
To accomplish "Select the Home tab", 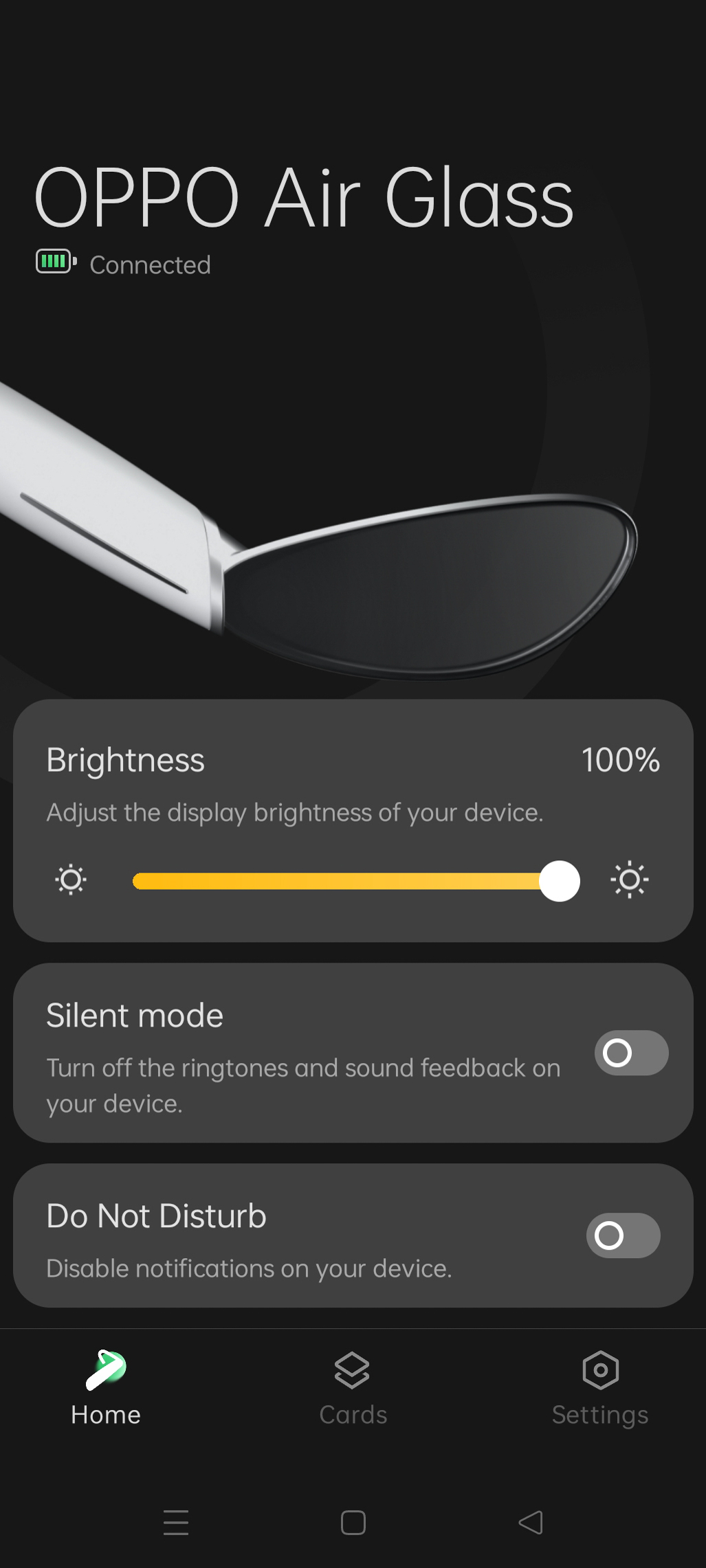I will pyautogui.click(x=106, y=1388).
